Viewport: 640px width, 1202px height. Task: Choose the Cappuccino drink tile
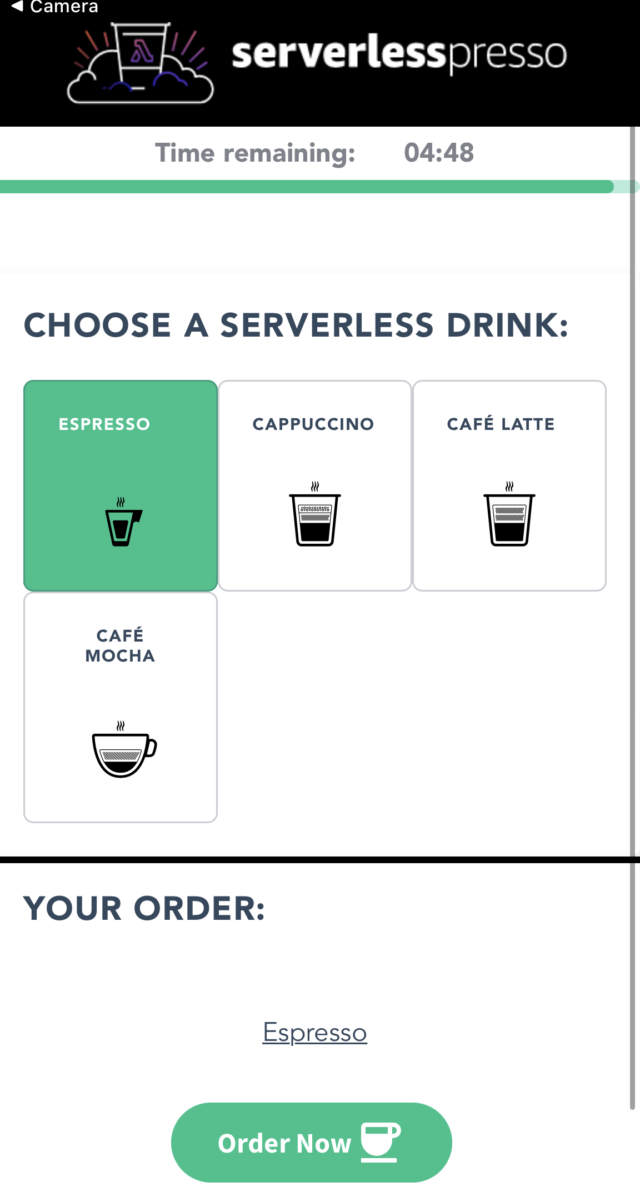coord(315,486)
